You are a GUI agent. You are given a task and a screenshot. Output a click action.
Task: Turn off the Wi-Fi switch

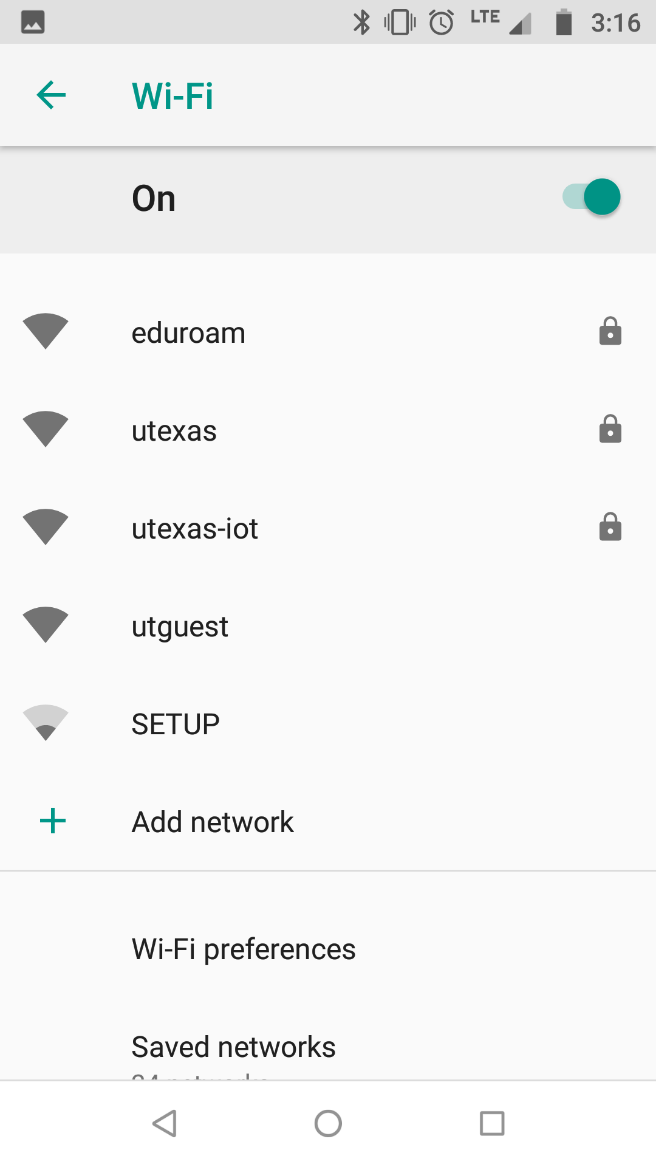(x=591, y=197)
